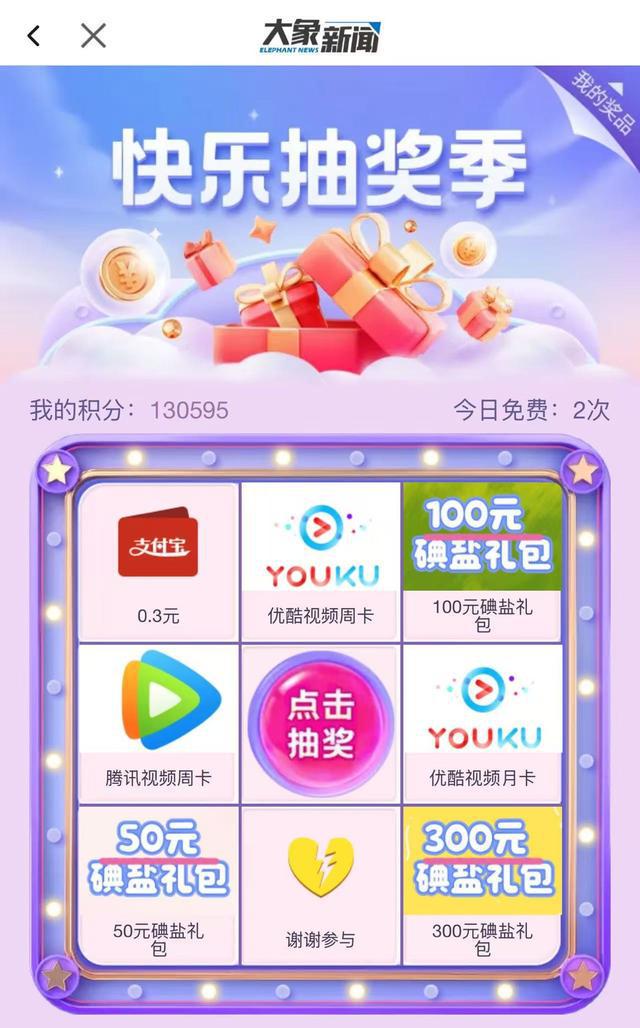Tap the 点击抽奖 draw button

pyautogui.click(x=320, y=724)
